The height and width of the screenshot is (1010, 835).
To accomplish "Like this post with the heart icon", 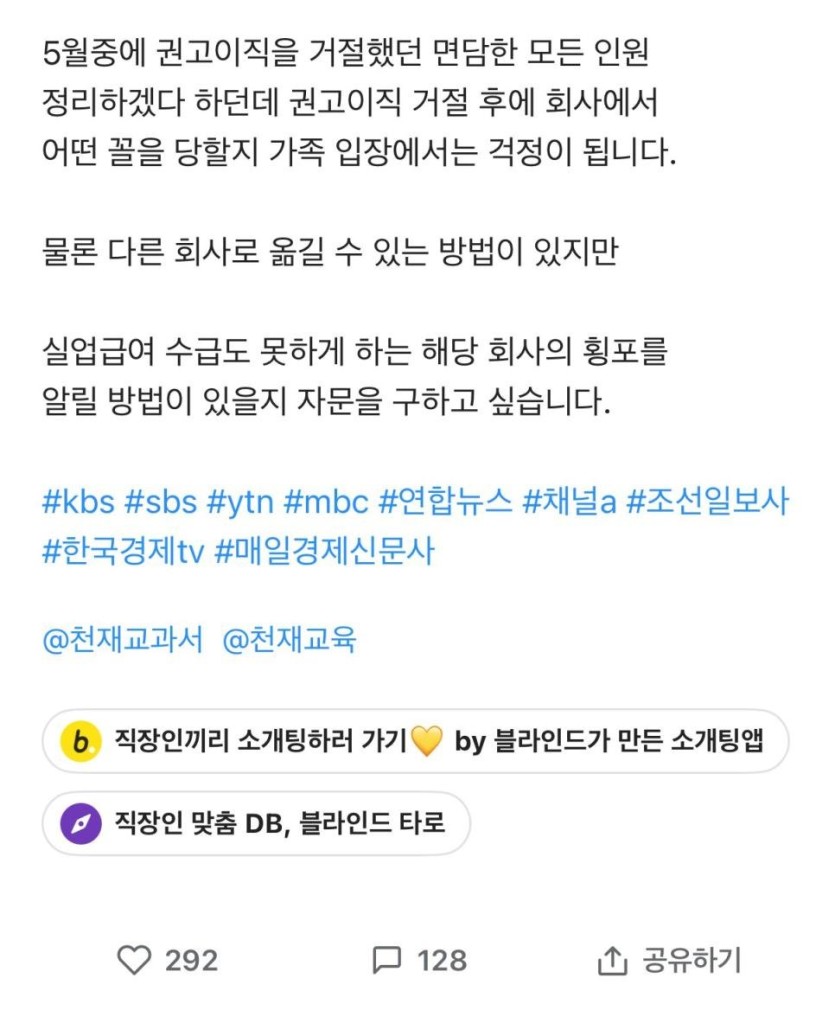I will coord(134,961).
